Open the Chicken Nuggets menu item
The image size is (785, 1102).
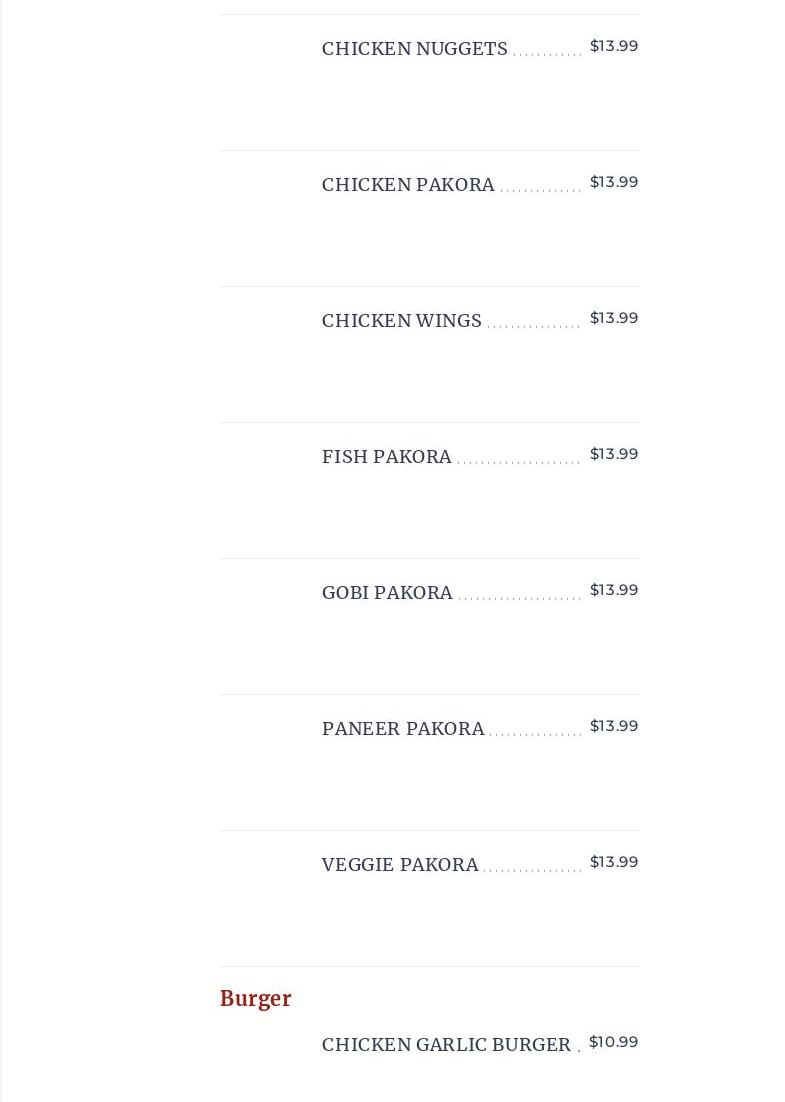414,49
